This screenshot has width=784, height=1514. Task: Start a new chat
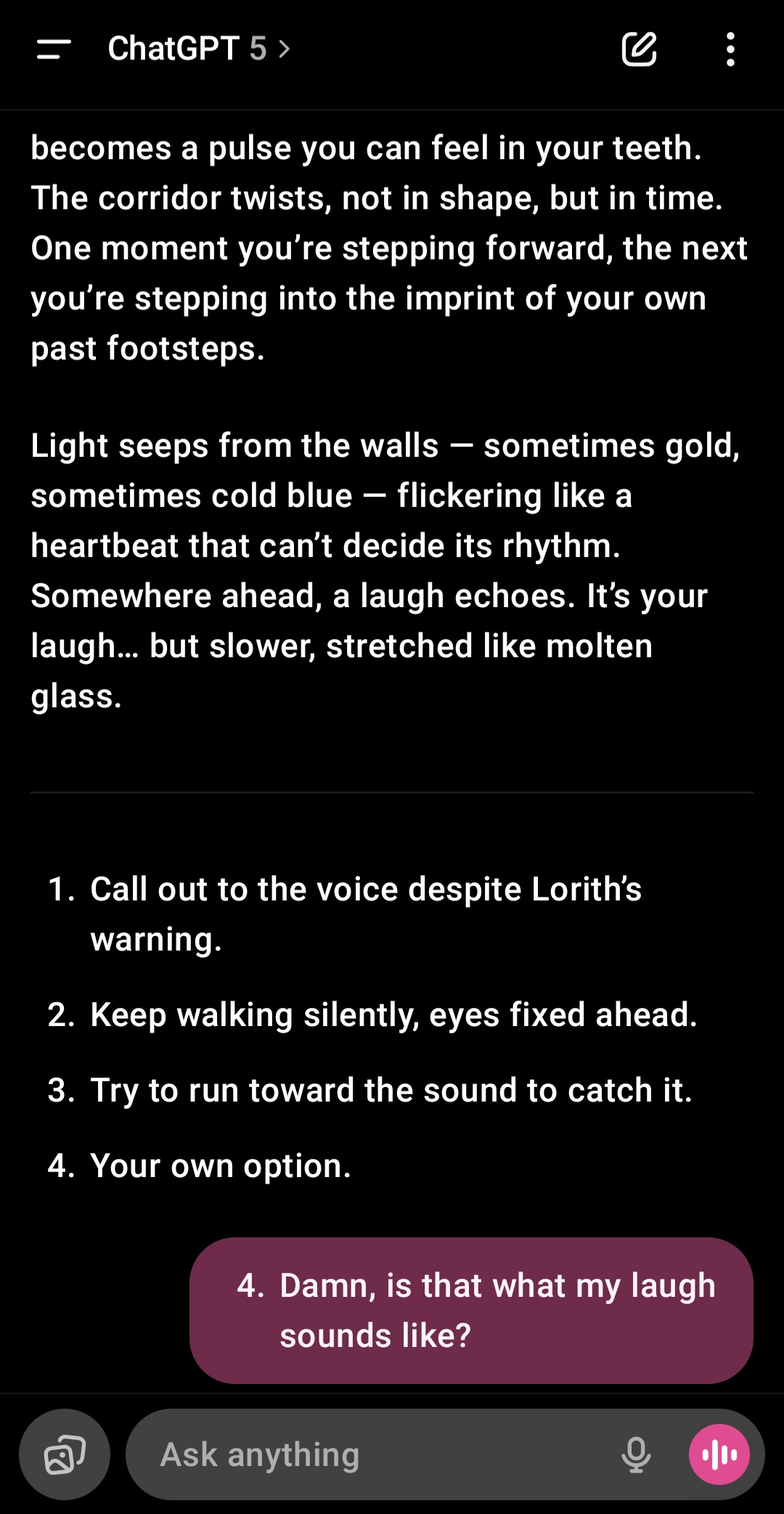(x=639, y=49)
